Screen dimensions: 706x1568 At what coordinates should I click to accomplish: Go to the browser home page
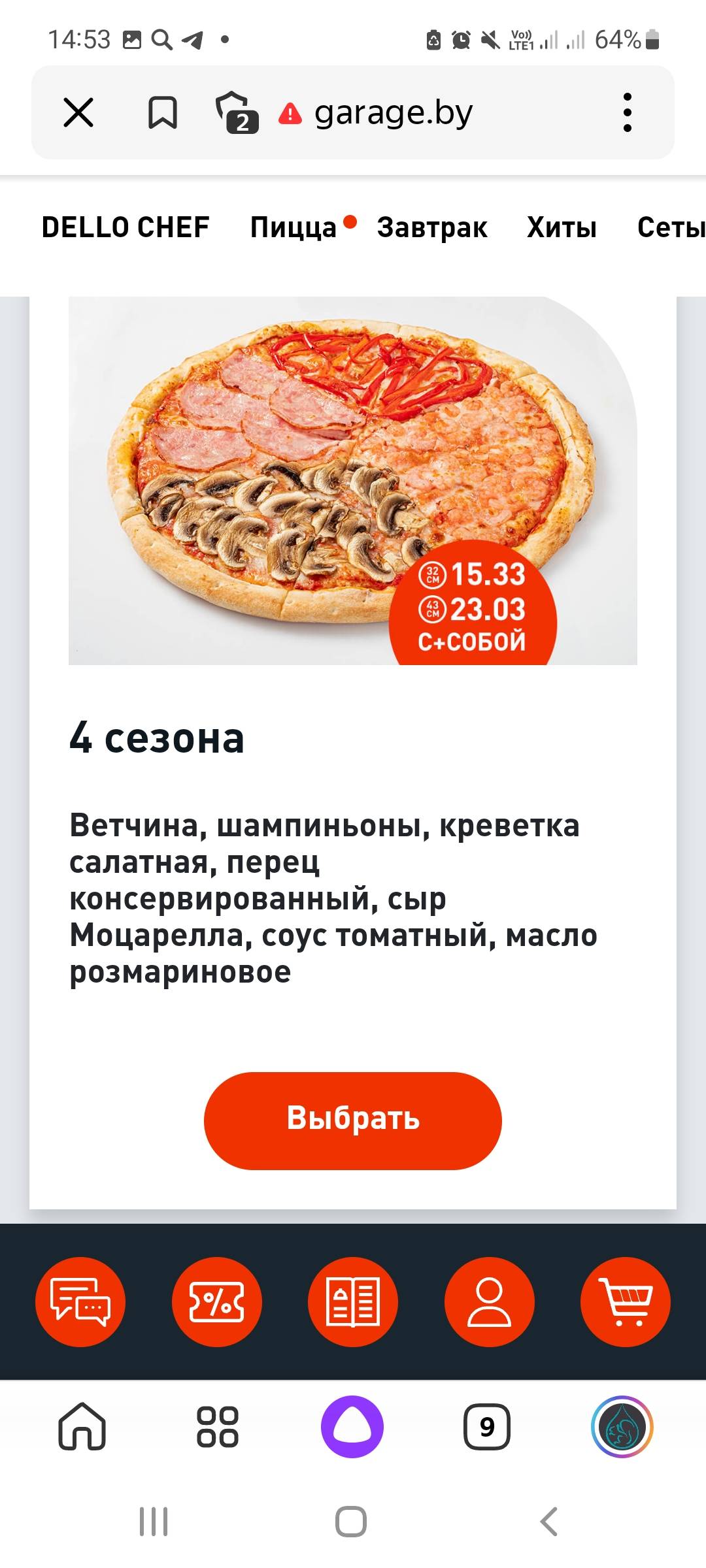point(82,1427)
